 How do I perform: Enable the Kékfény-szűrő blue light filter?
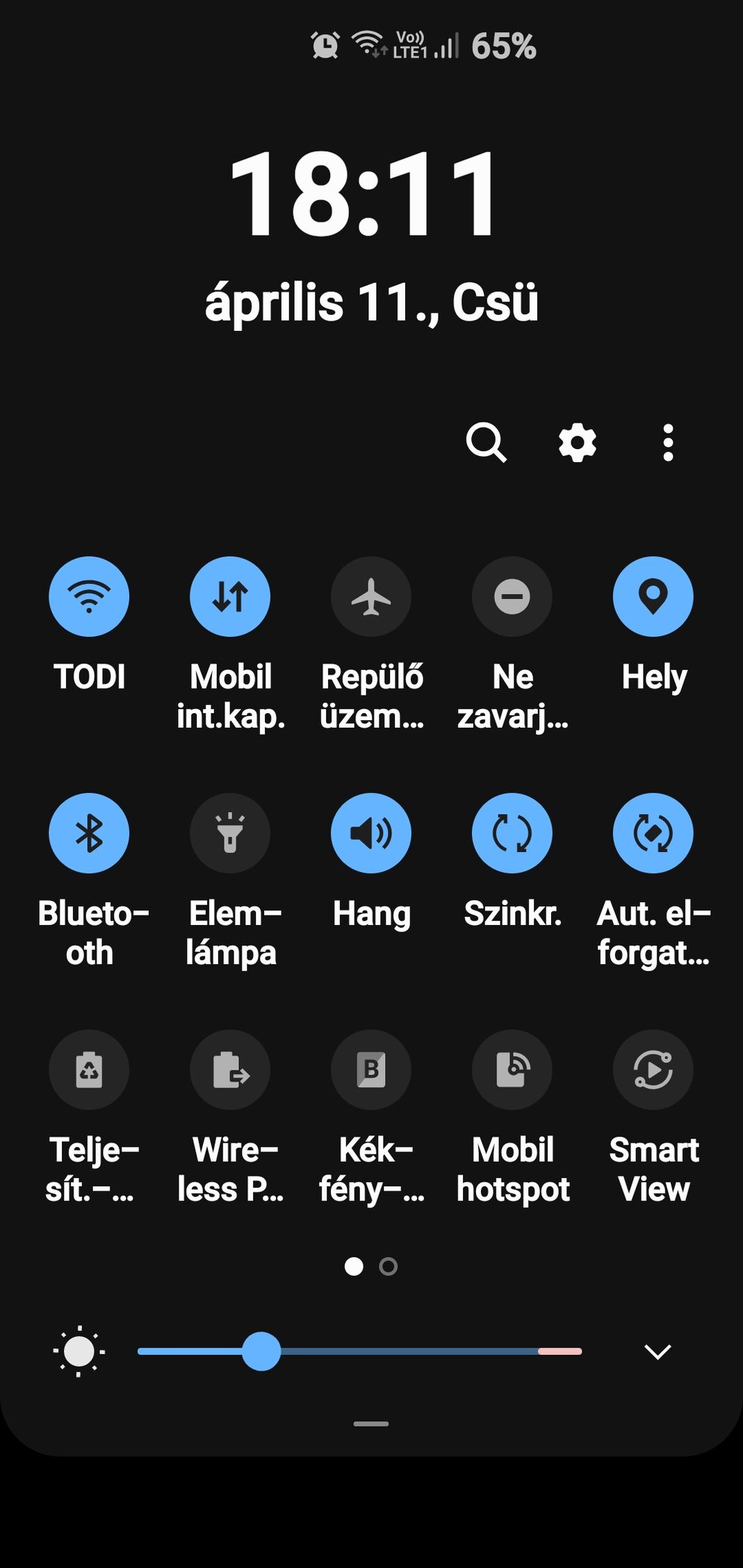click(371, 1069)
